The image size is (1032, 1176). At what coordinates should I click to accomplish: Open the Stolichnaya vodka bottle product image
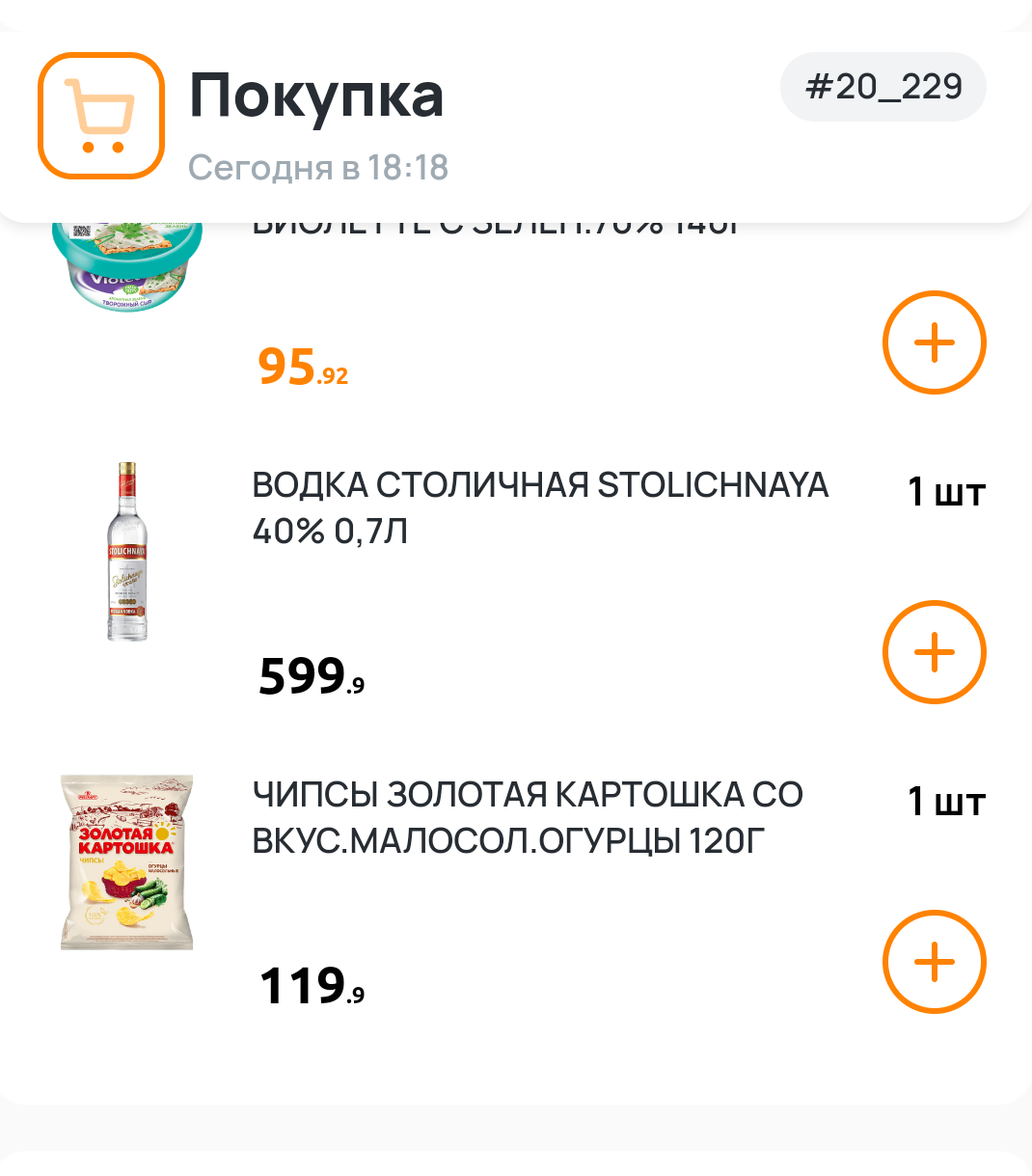tap(127, 552)
